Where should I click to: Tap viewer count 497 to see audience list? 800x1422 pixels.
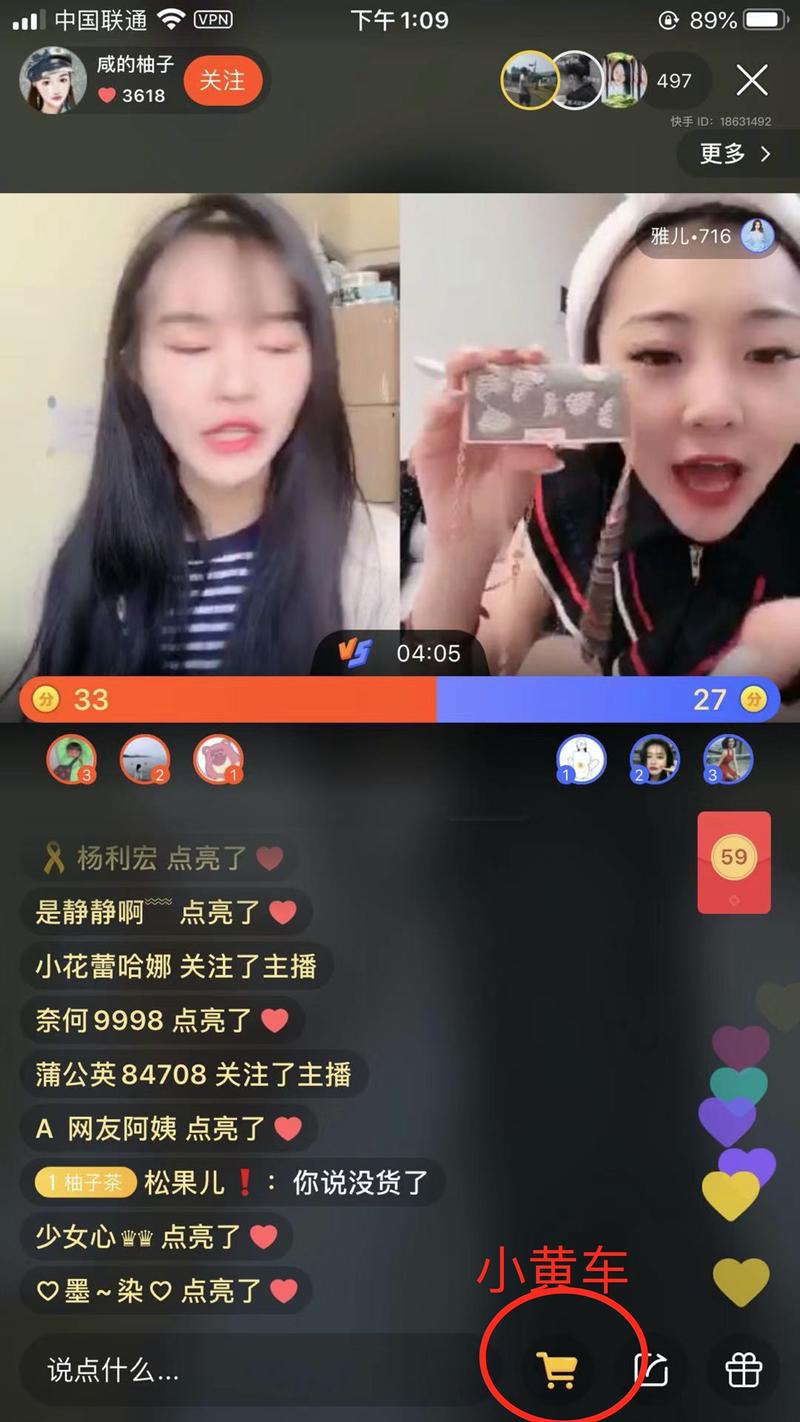click(x=675, y=82)
